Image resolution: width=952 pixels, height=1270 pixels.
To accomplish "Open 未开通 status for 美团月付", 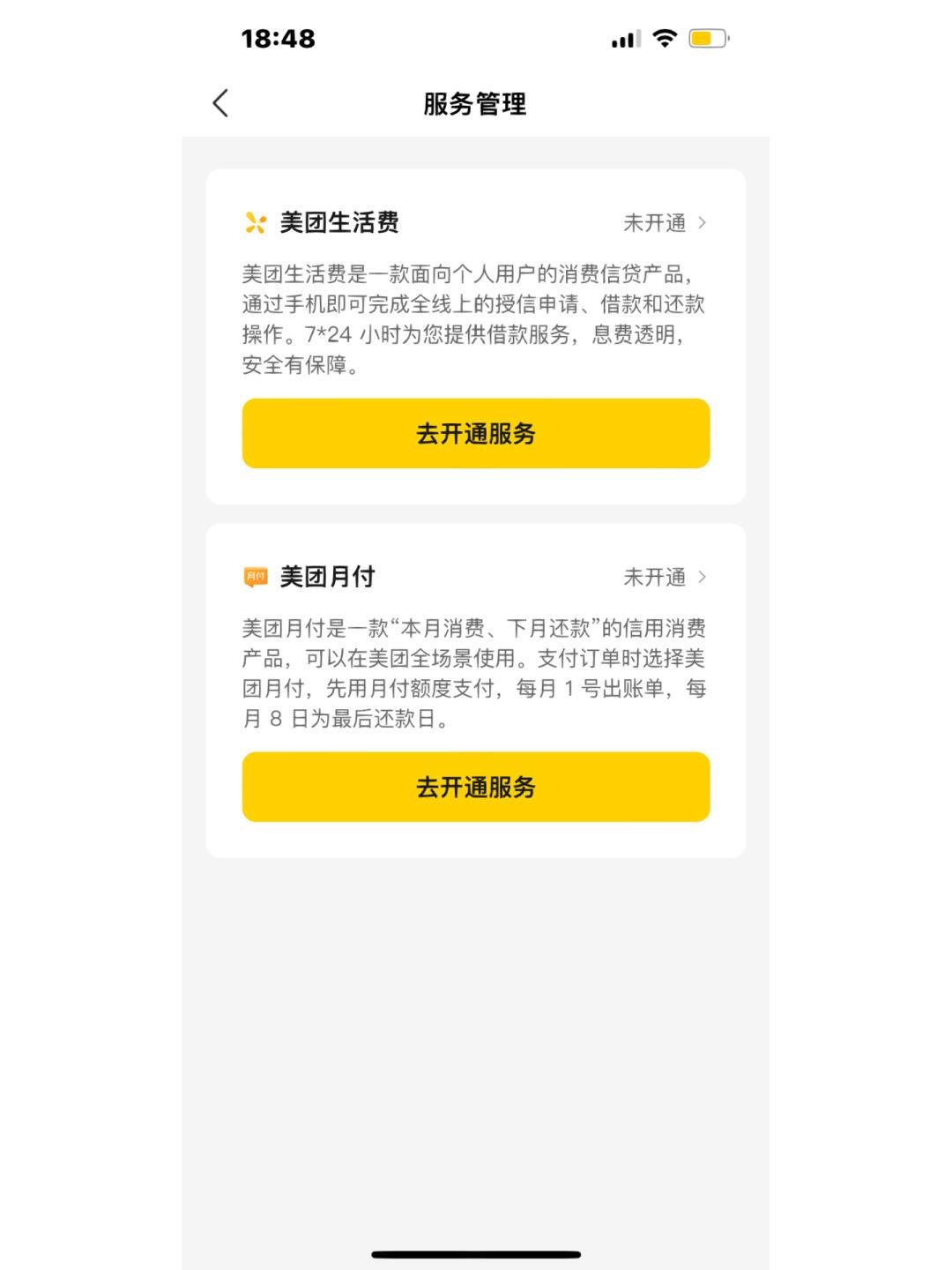I will (x=664, y=577).
